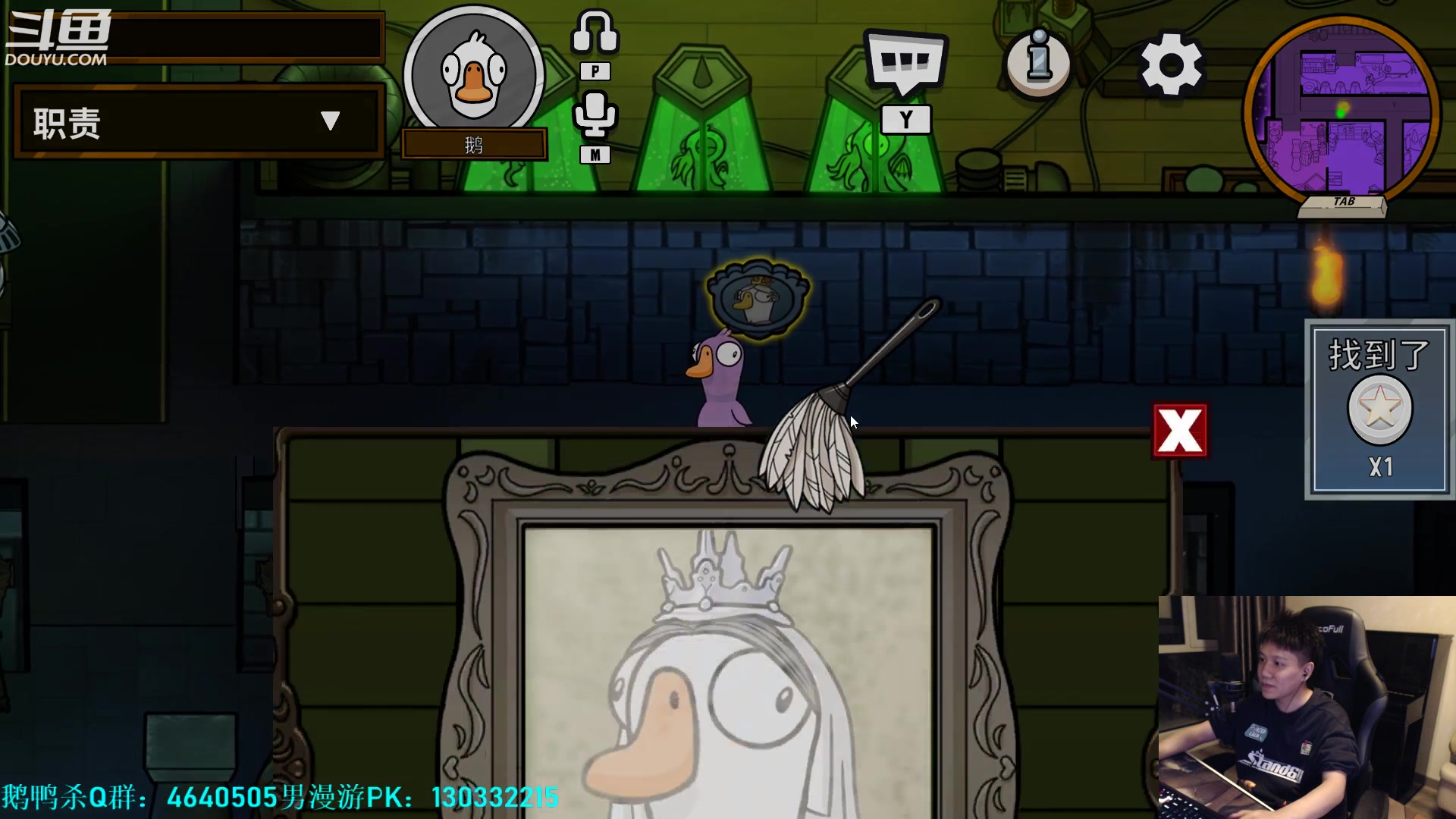This screenshot has width=1456, height=819.
Task: Toggle the headphones audio icon
Action: tap(595, 33)
